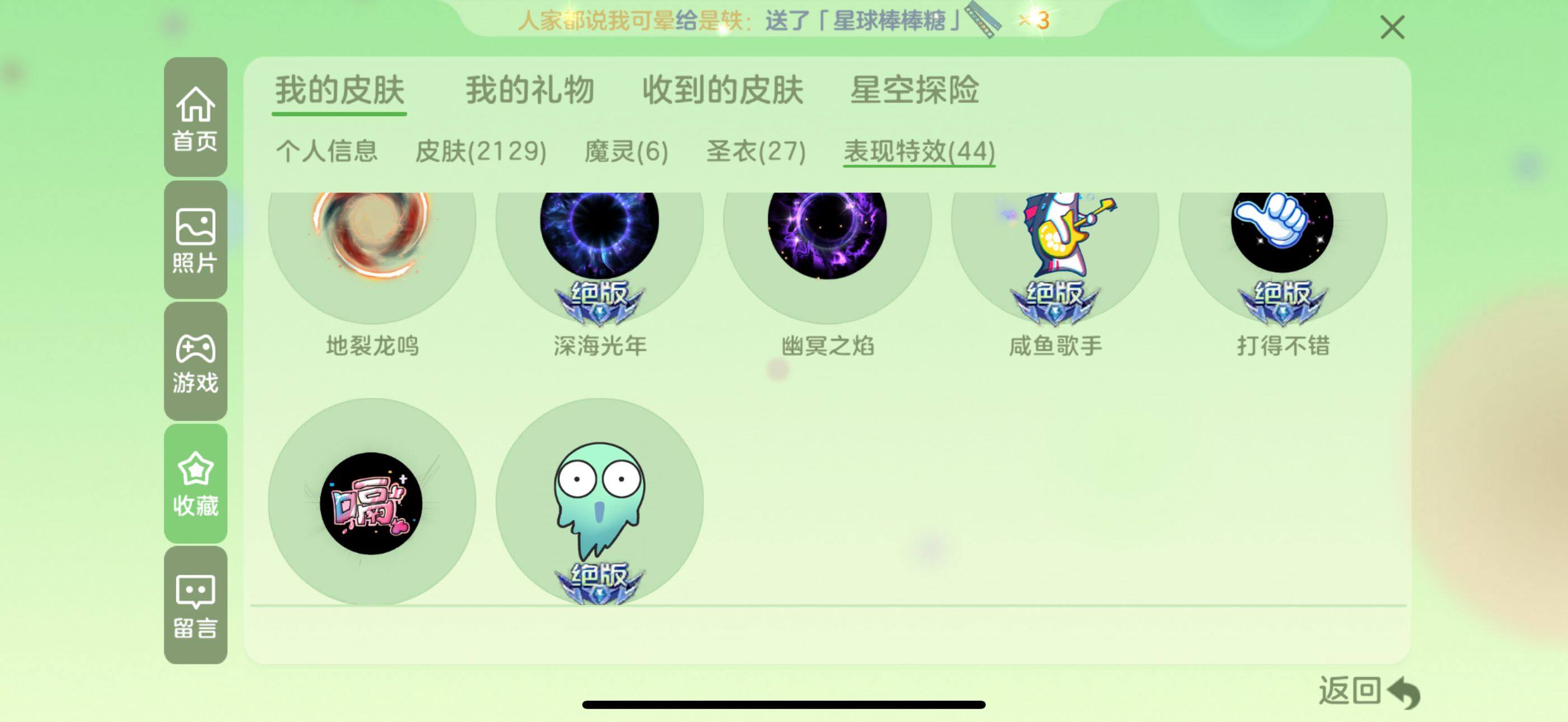Select the 收藏 collection section

point(195,483)
